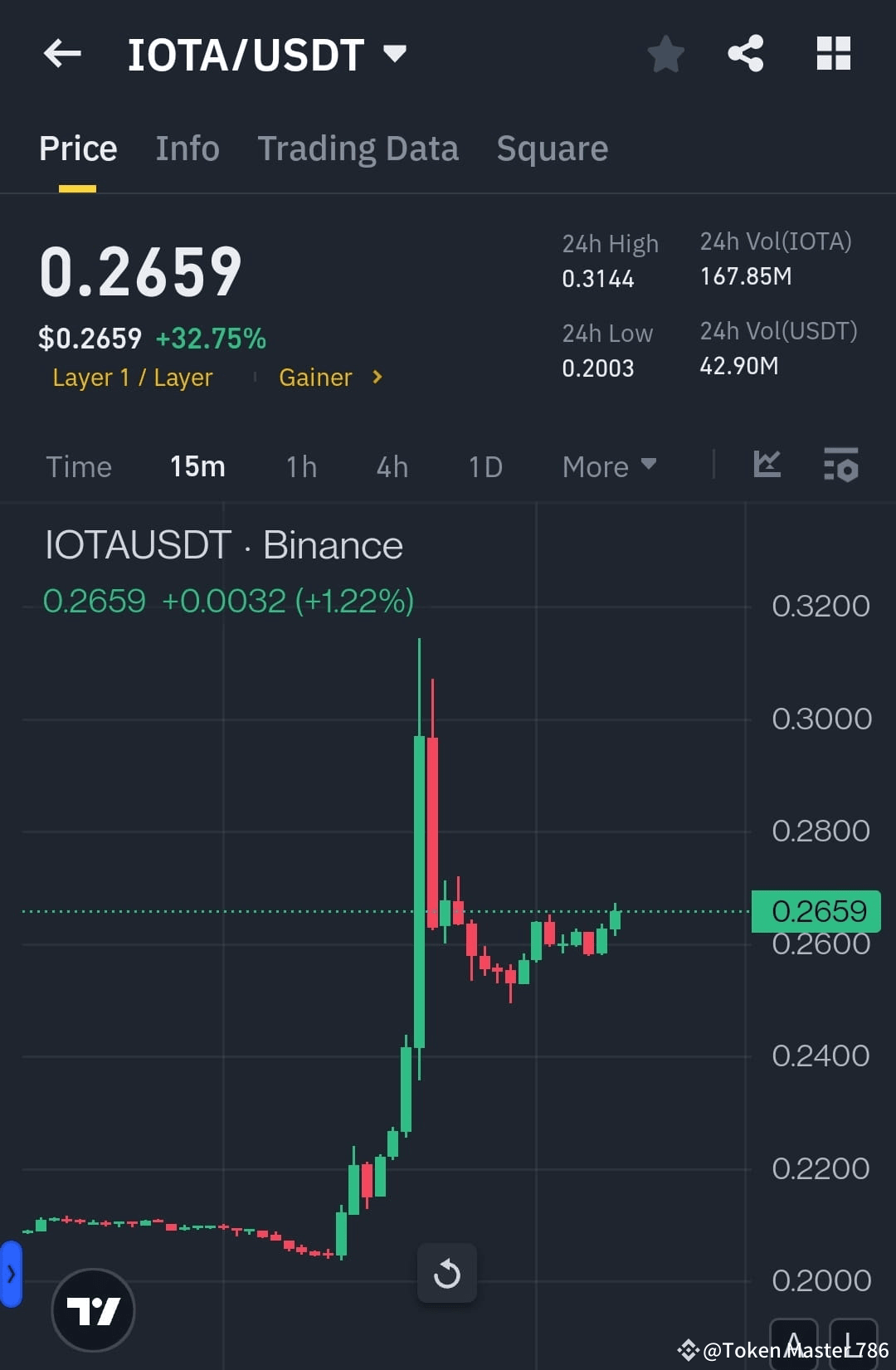This screenshot has width=896, height=1370.
Task: Toggle auto scale with the A button
Action: [794, 1342]
